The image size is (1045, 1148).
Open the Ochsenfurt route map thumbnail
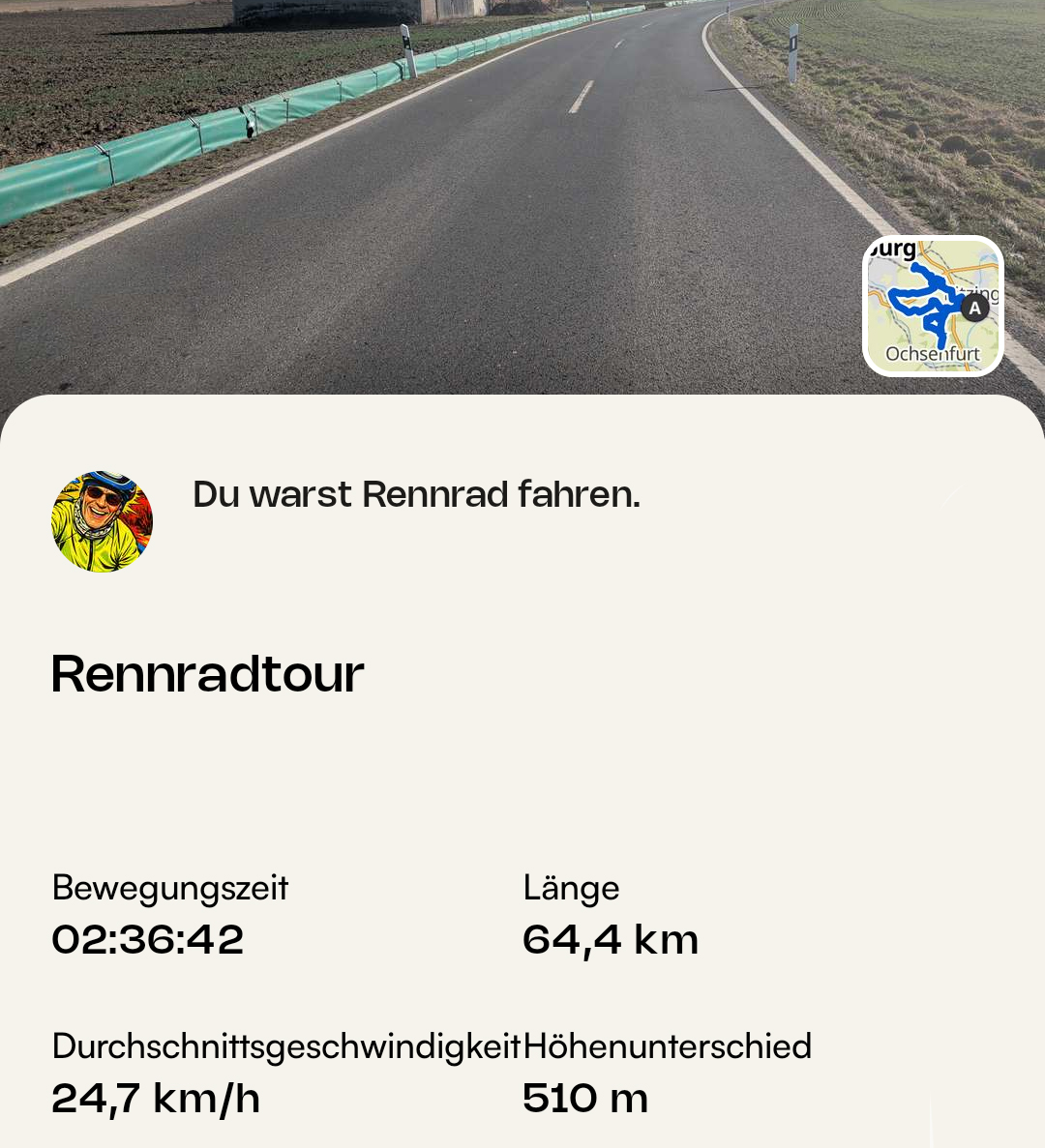point(933,306)
